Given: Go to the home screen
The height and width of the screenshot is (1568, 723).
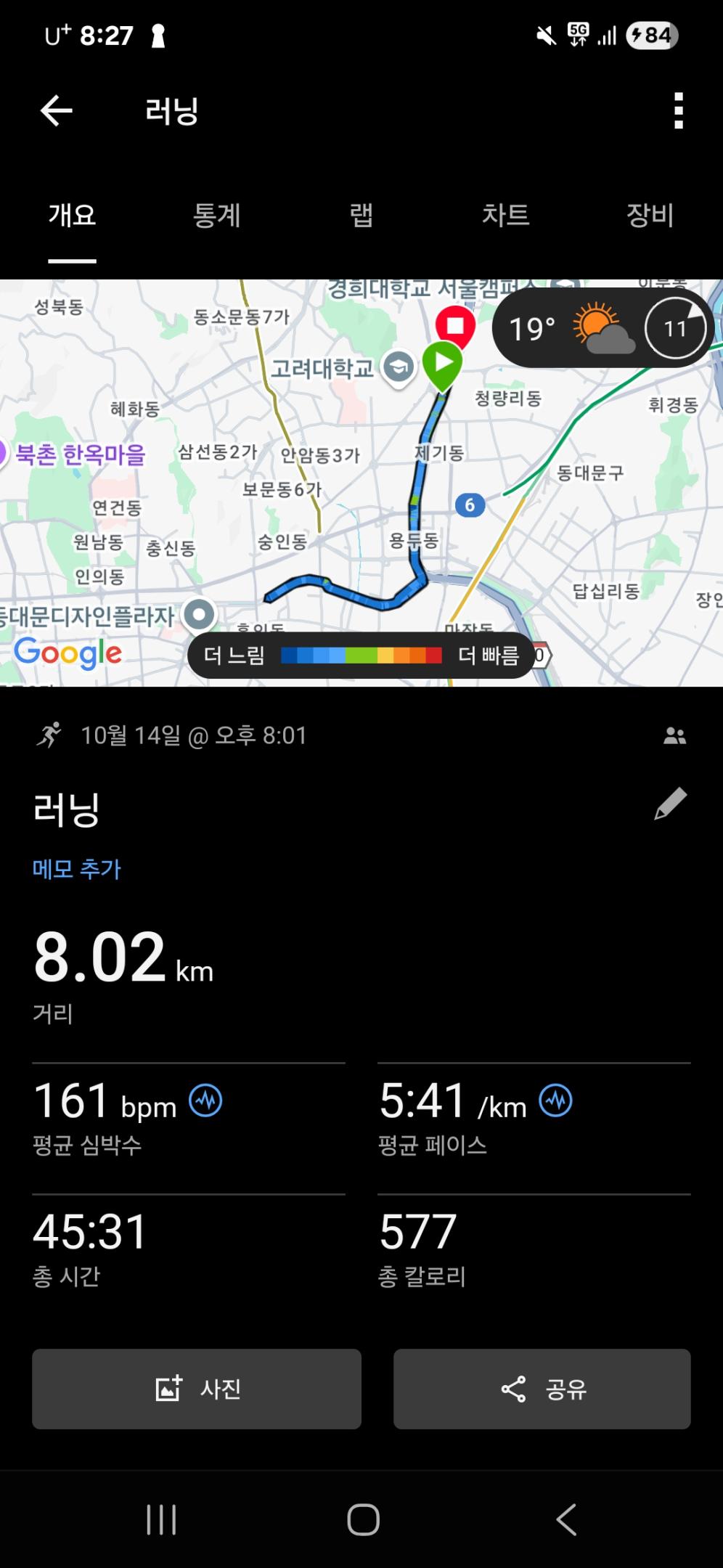Looking at the screenshot, I should [x=363, y=1519].
